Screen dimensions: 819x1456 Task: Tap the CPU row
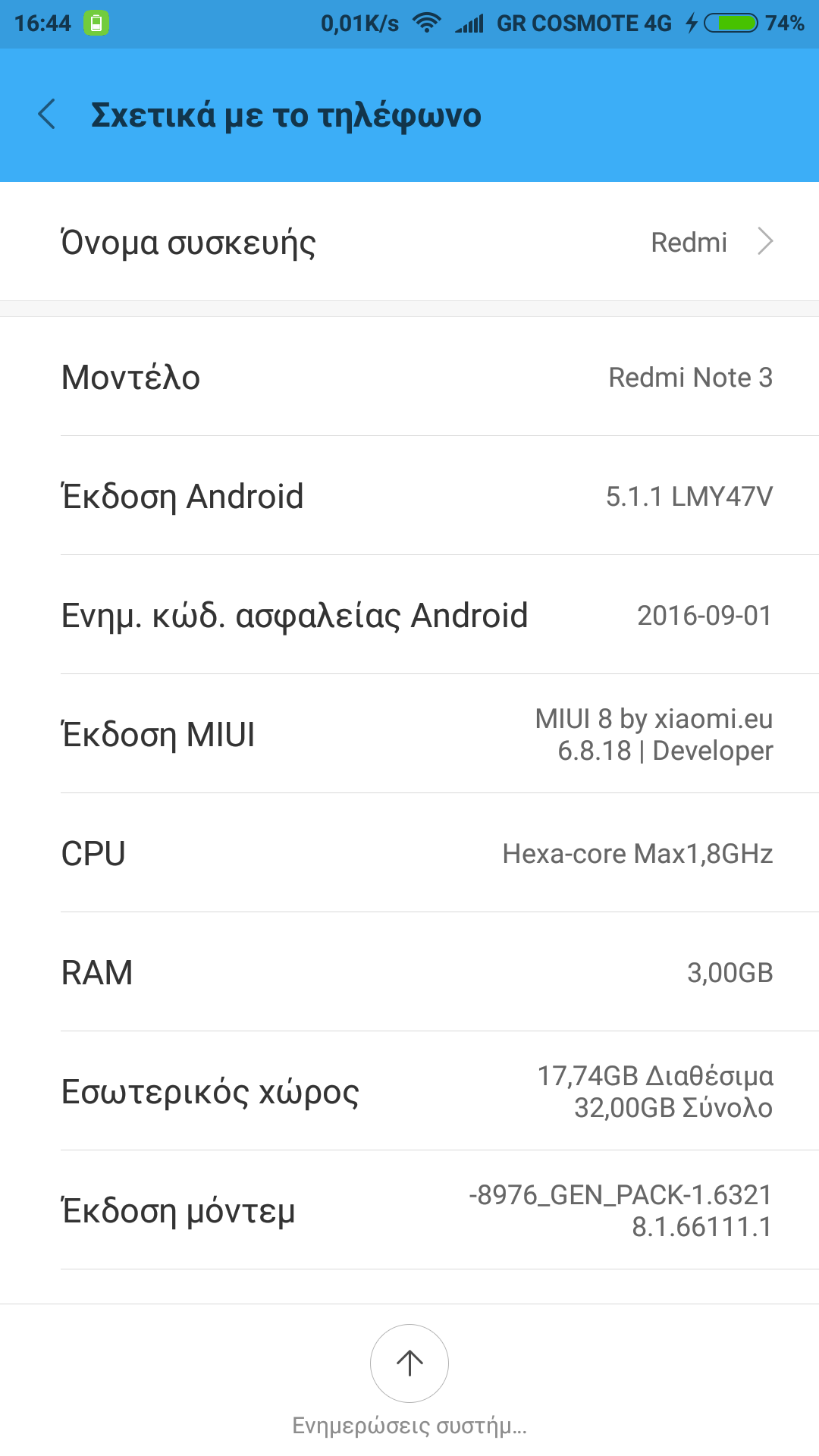[409, 853]
